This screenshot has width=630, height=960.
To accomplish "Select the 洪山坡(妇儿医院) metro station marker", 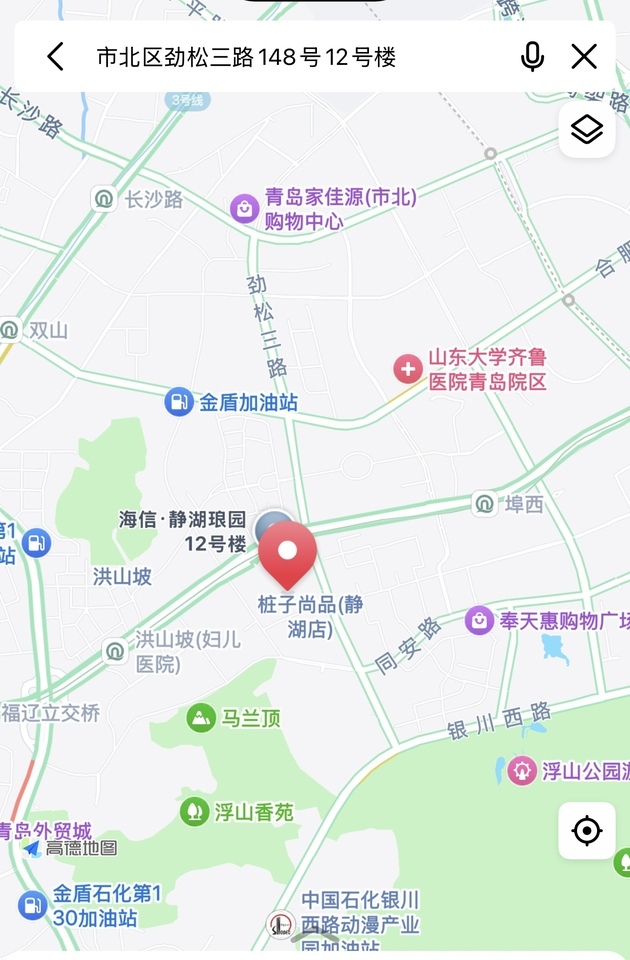I will [x=115, y=652].
